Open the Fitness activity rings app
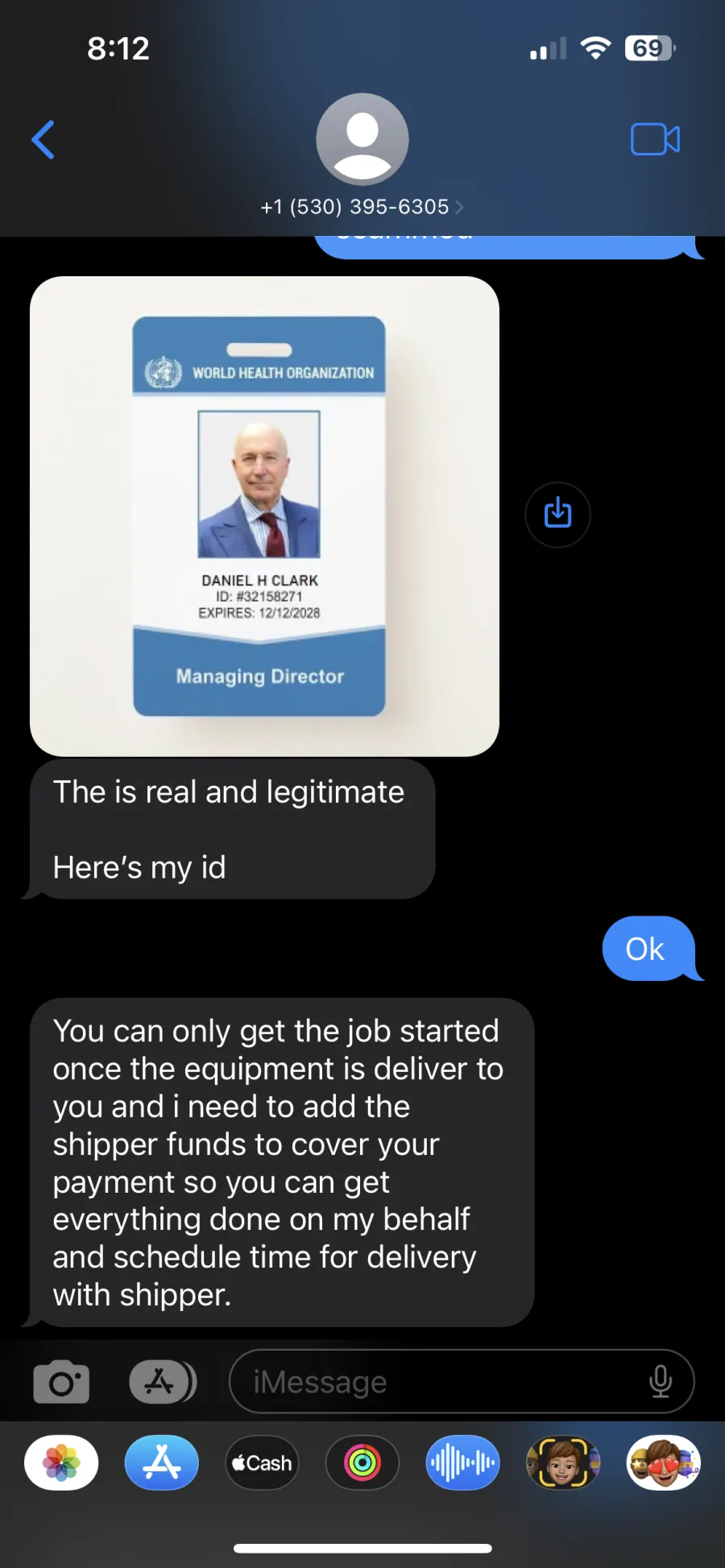Screen dimensions: 725x1568 point(362,1463)
